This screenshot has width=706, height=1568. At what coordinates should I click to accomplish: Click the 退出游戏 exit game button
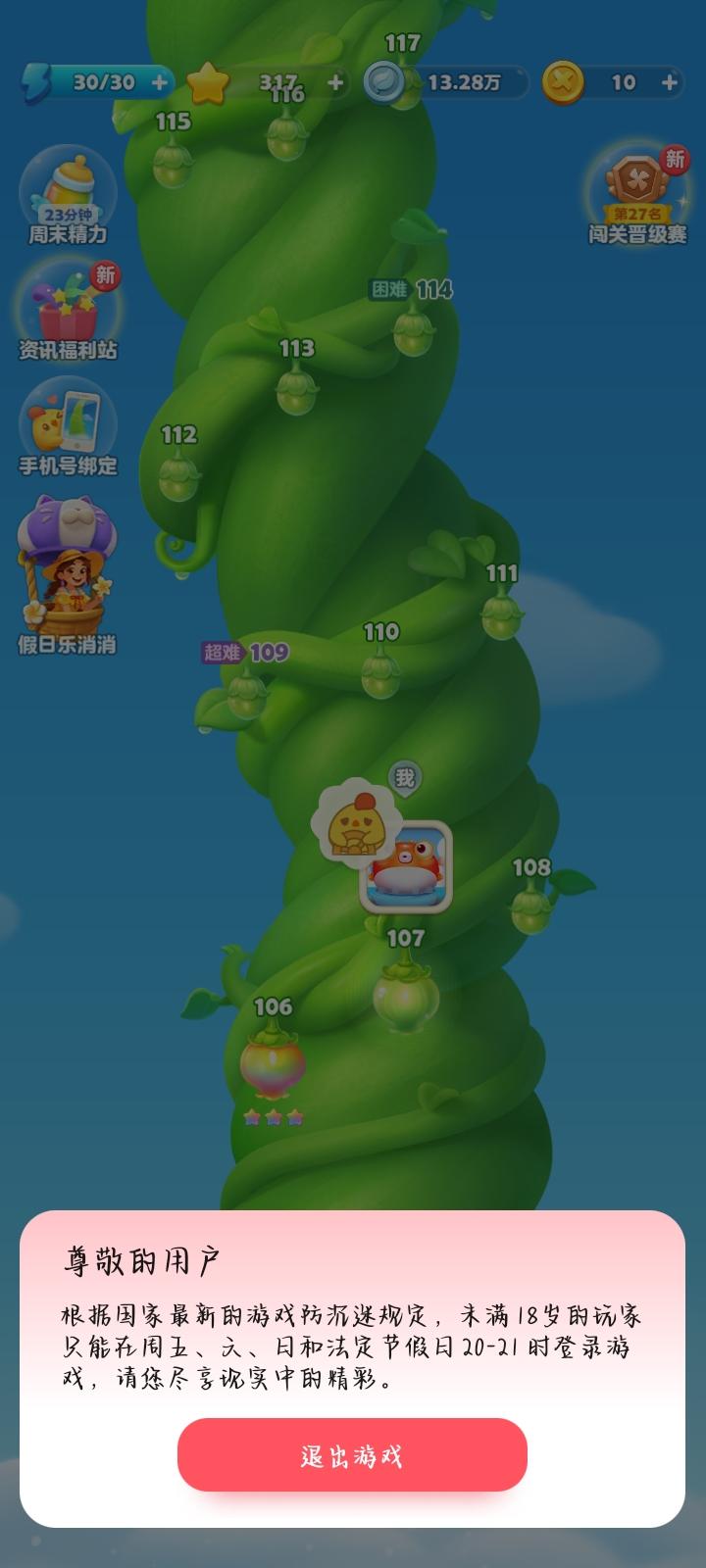point(353,1456)
